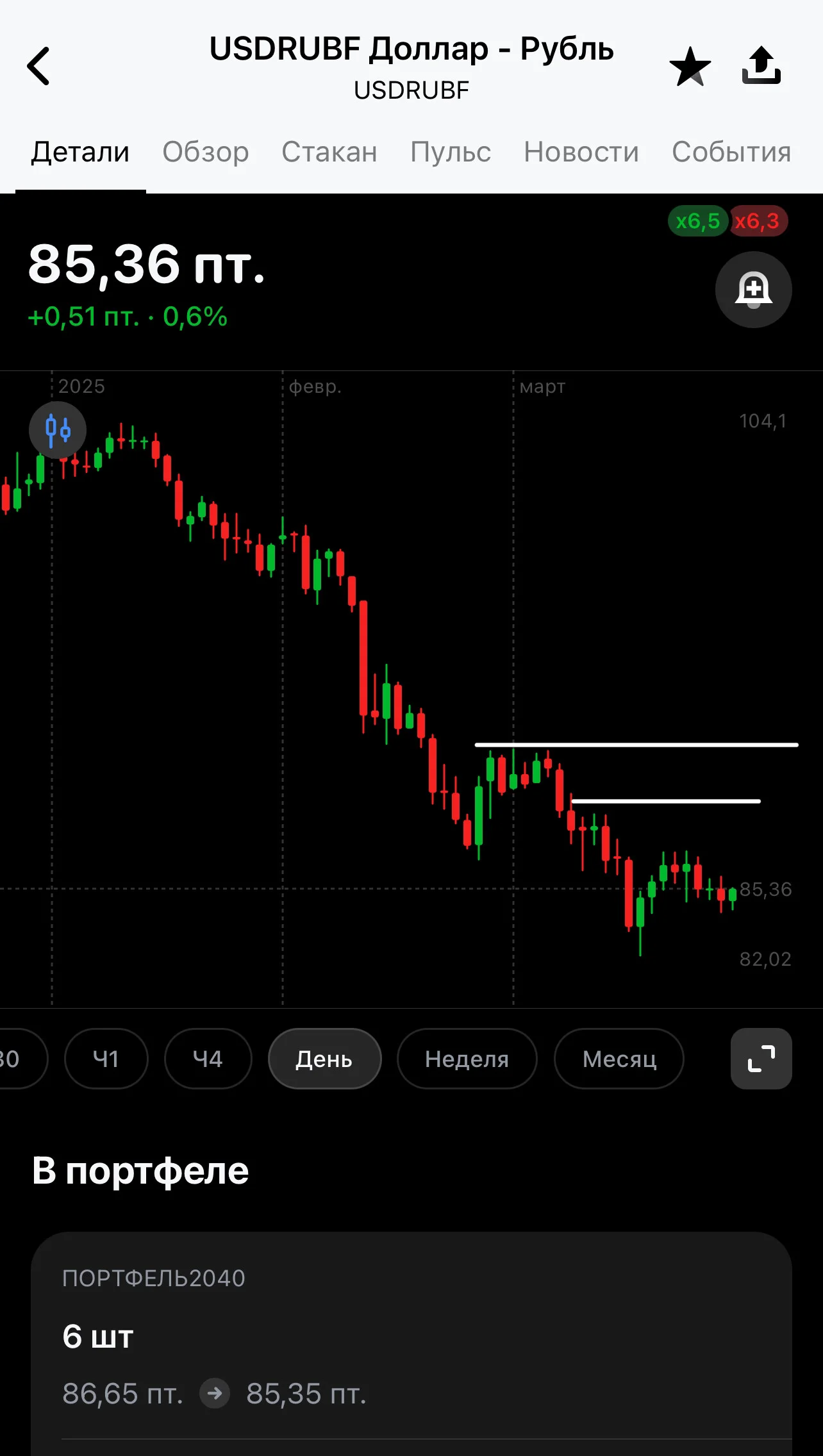Switch to the Пульс tab
The width and height of the screenshot is (823, 1456).
[x=451, y=153]
